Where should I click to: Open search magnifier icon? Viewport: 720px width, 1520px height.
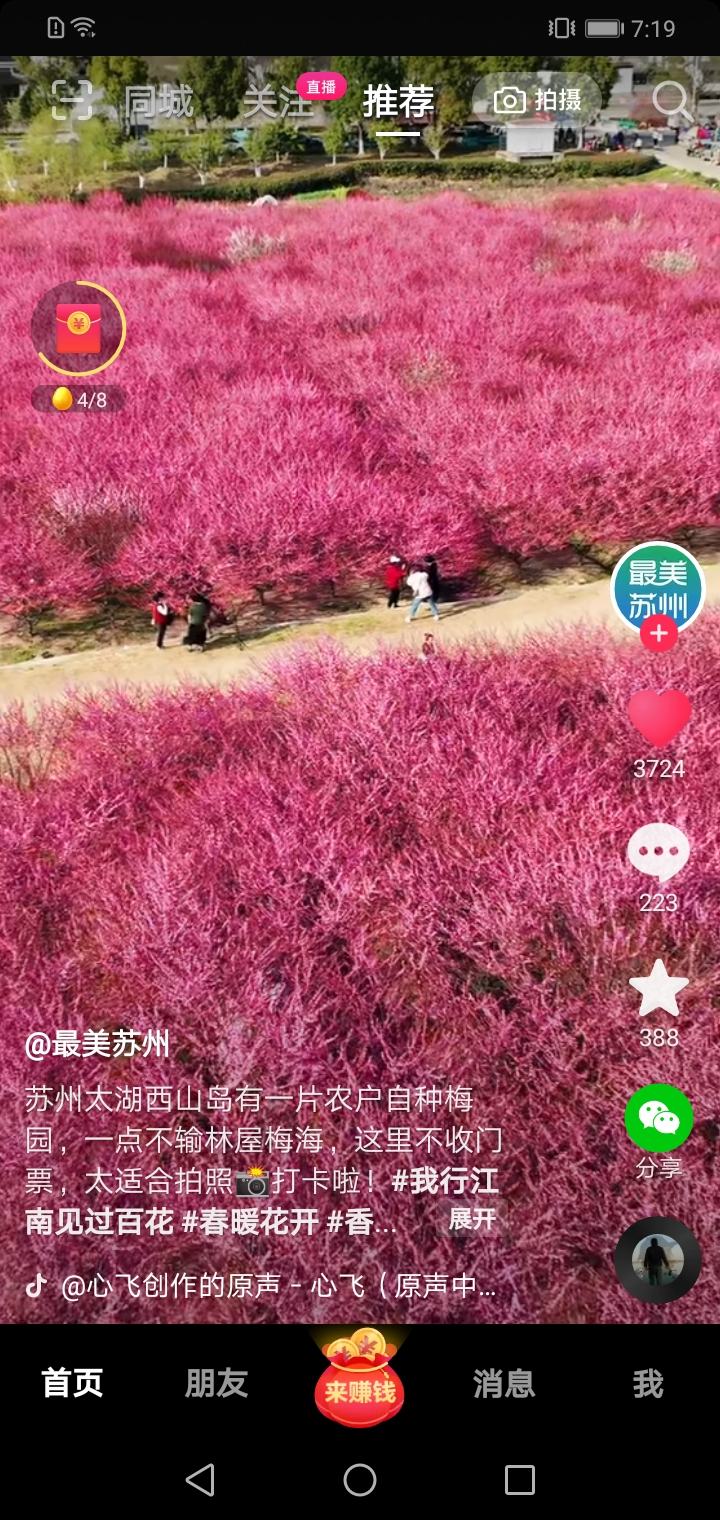pyautogui.click(x=672, y=101)
